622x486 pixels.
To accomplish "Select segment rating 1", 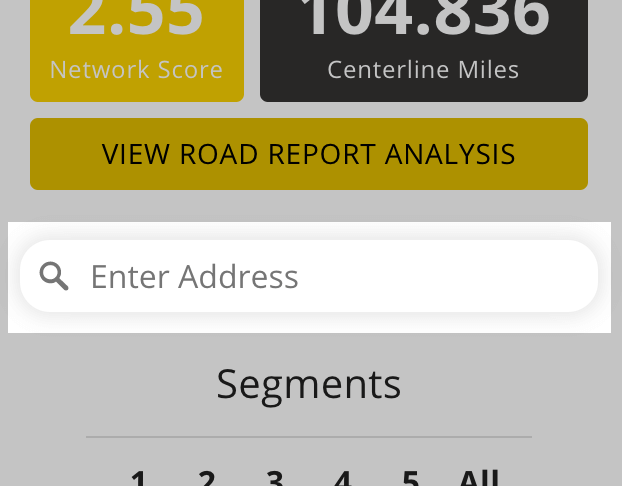I will 139,477.
